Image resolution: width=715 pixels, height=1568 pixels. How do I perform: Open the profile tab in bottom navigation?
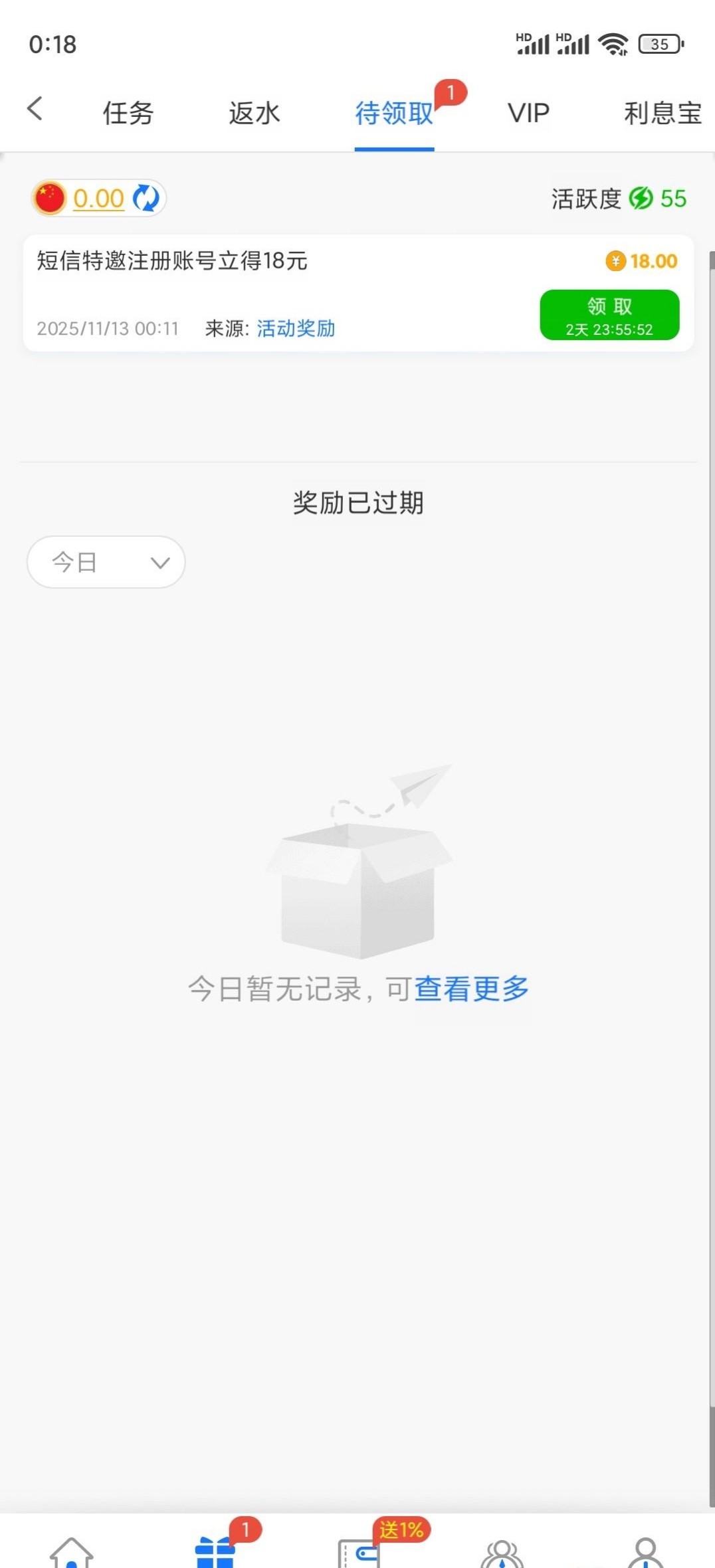coord(645,1553)
